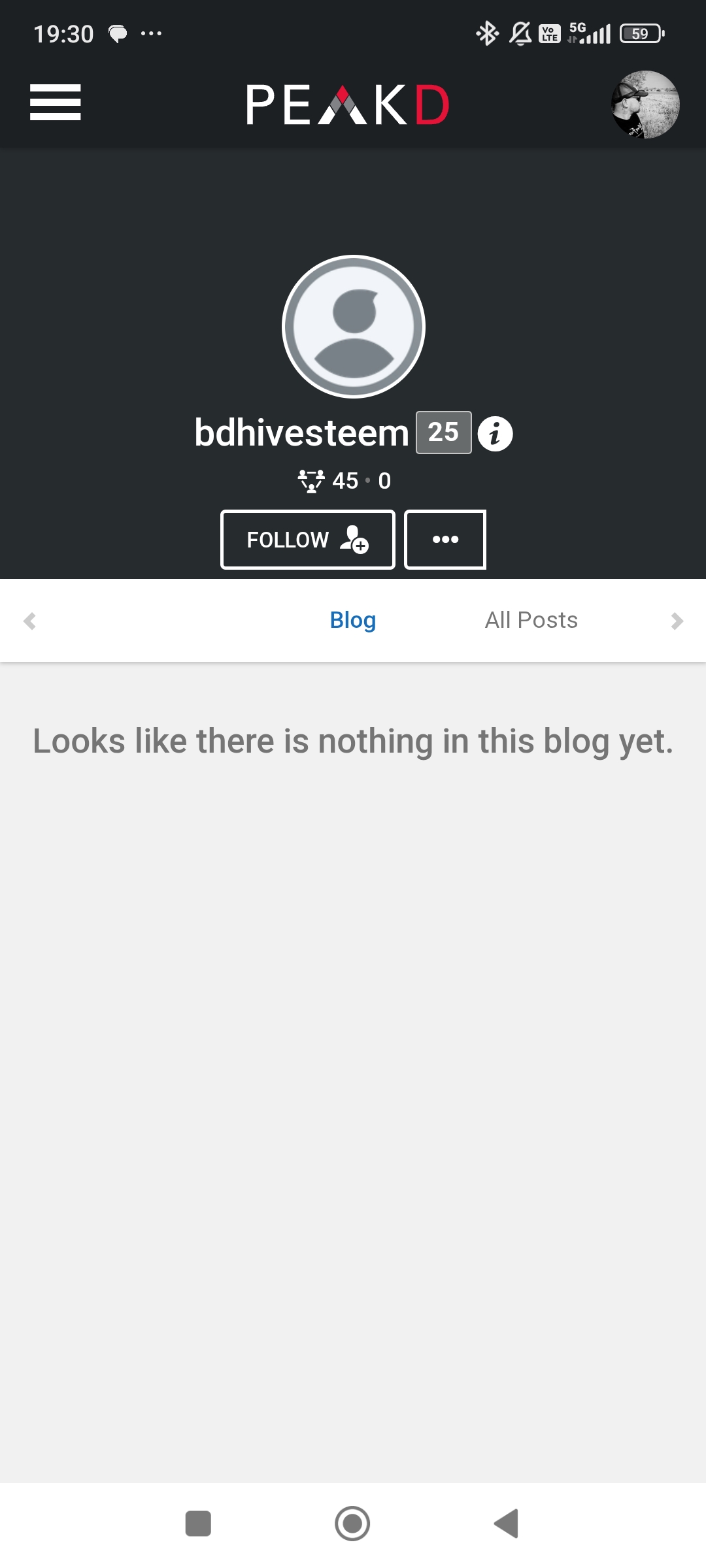Expand previous feed tabs with left chevron

pyautogui.click(x=29, y=621)
